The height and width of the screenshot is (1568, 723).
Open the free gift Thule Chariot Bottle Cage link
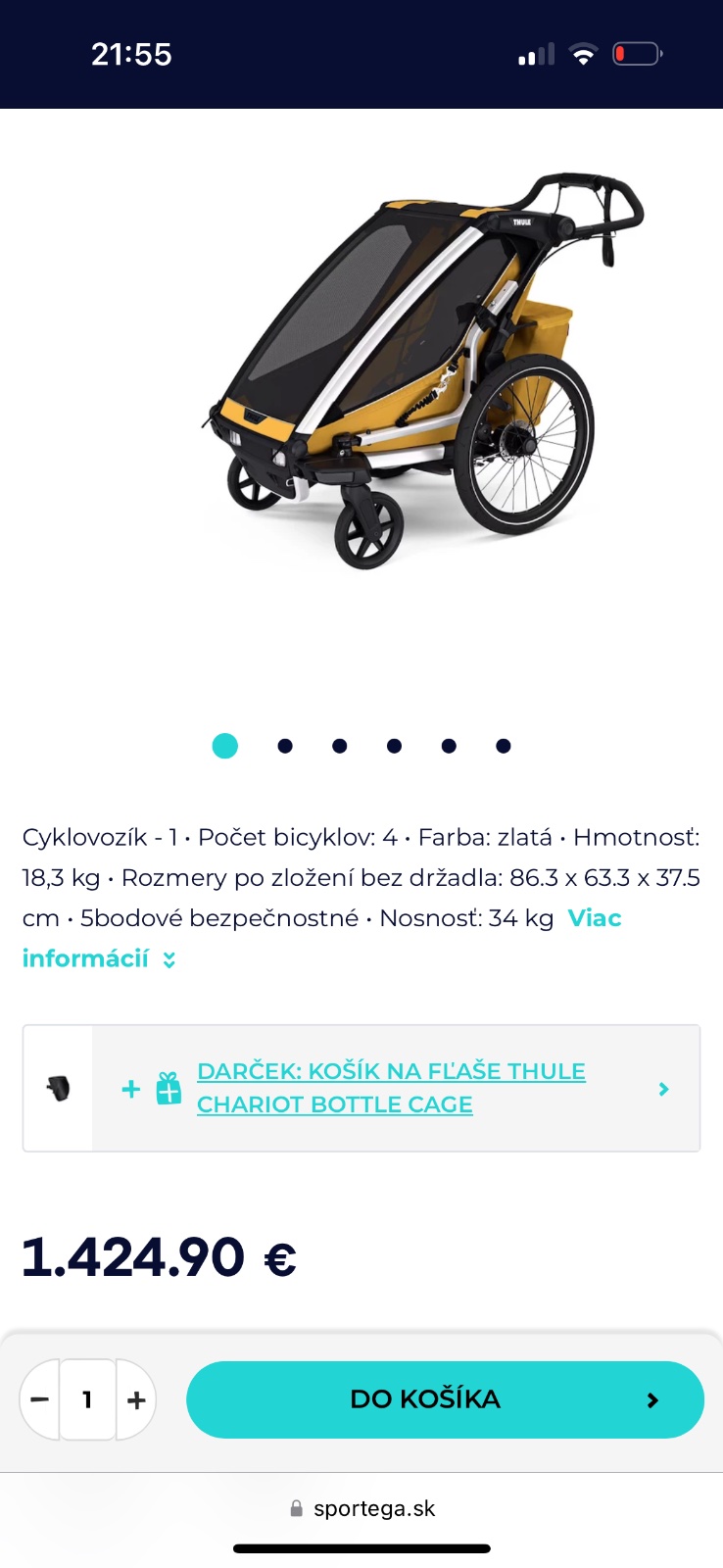391,1088
